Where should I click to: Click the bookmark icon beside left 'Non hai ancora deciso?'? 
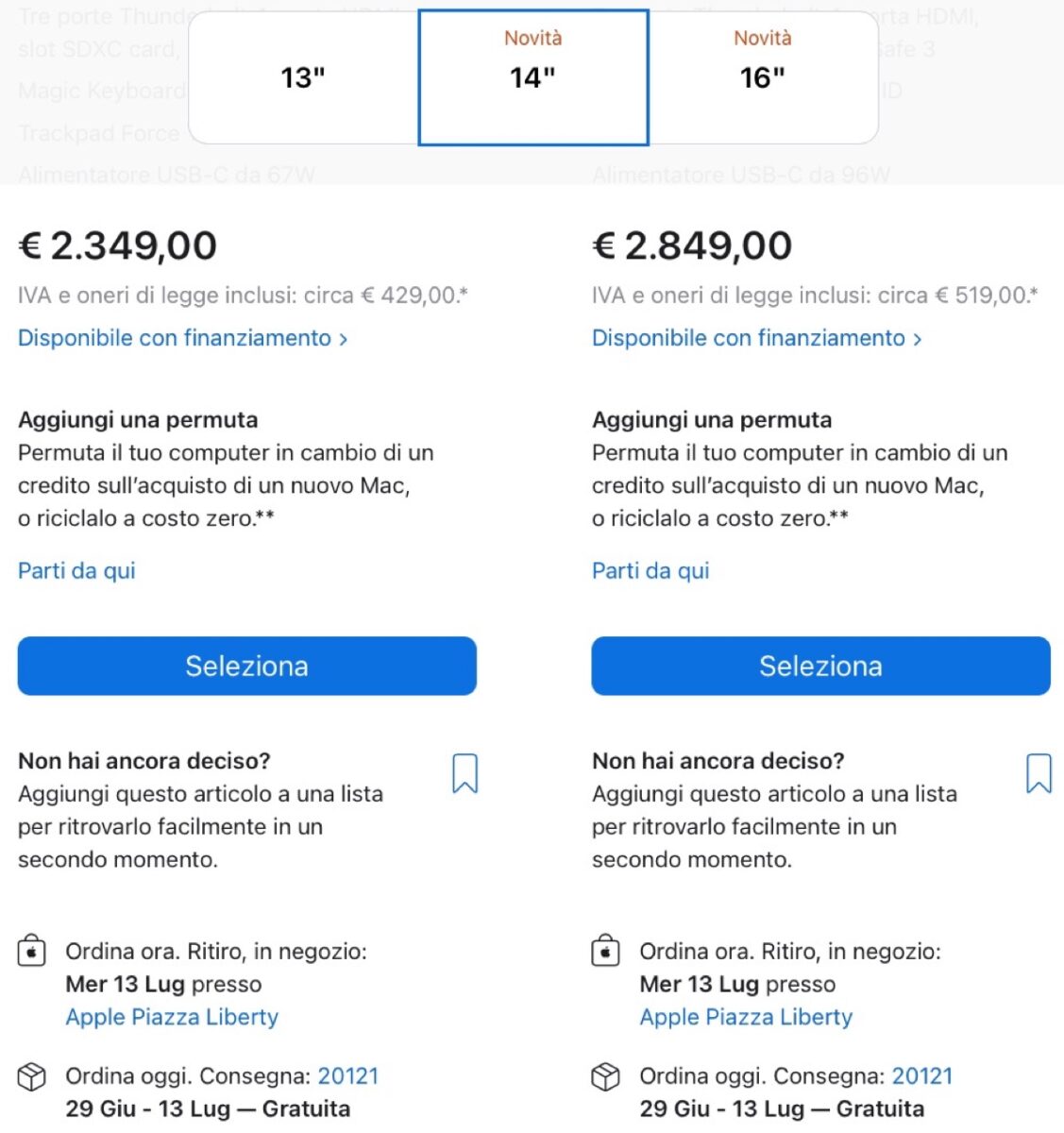point(464,772)
